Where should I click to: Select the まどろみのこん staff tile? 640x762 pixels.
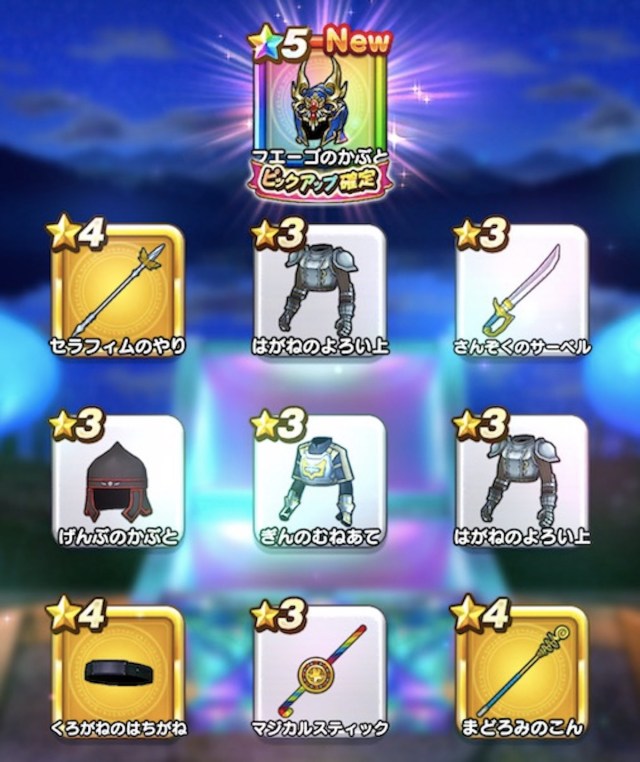pos(522,670)
